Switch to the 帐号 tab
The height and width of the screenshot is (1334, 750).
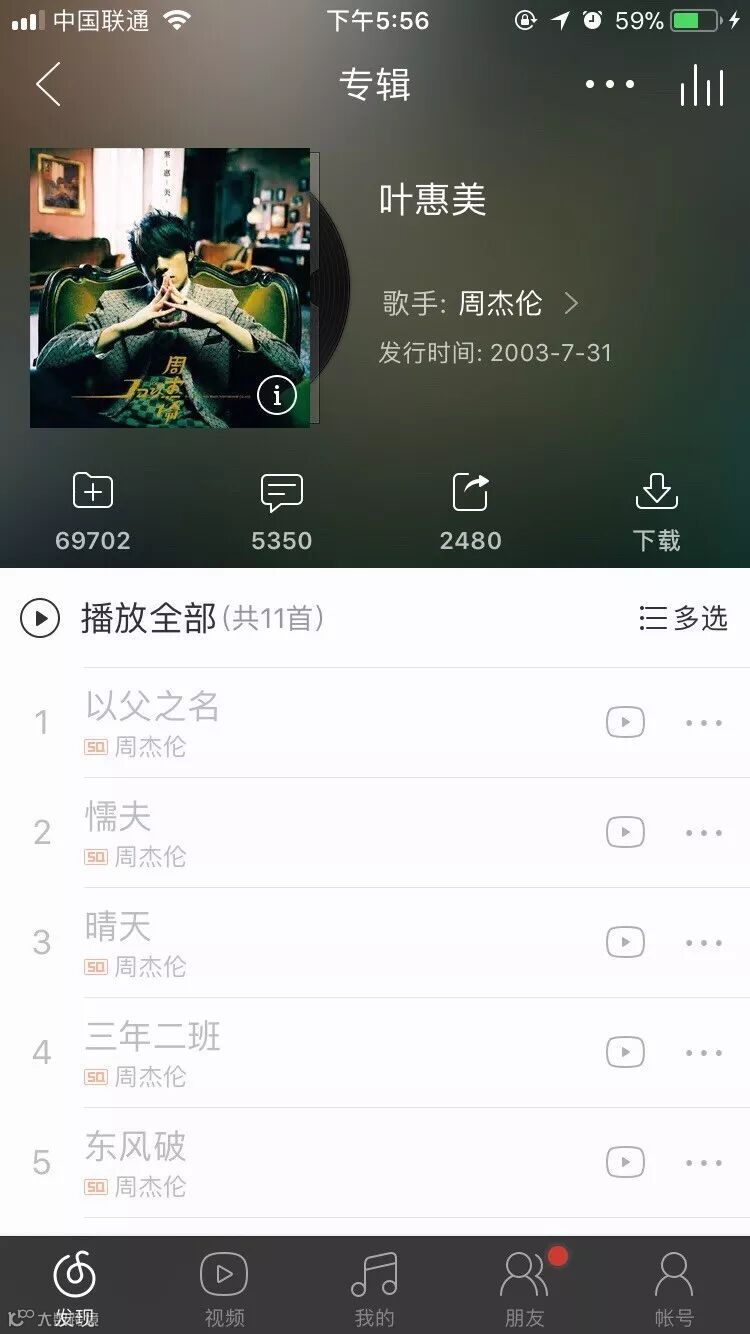(673, 1287)
